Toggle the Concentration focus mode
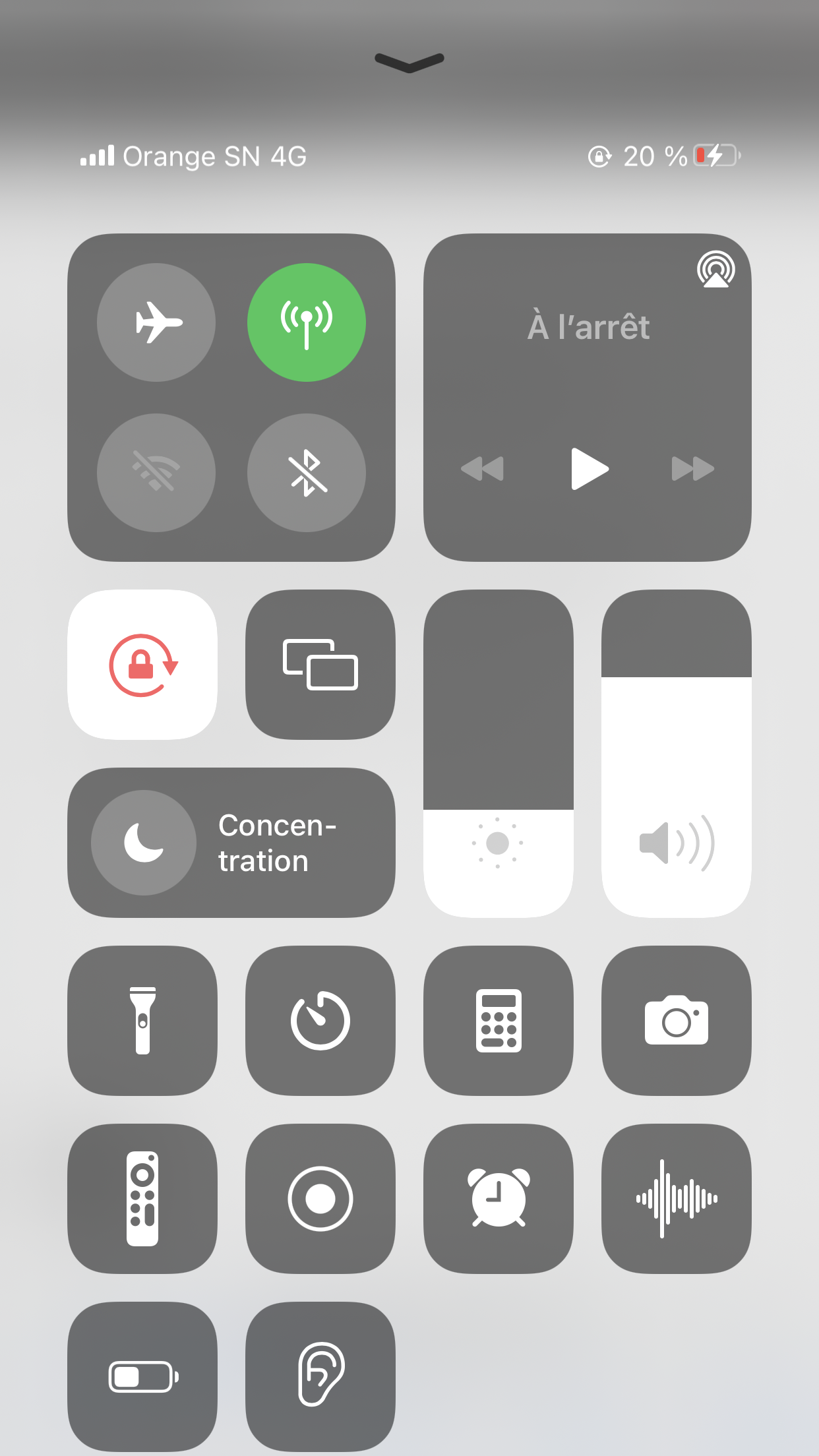The image size is (819, 1456). [144, 843]
